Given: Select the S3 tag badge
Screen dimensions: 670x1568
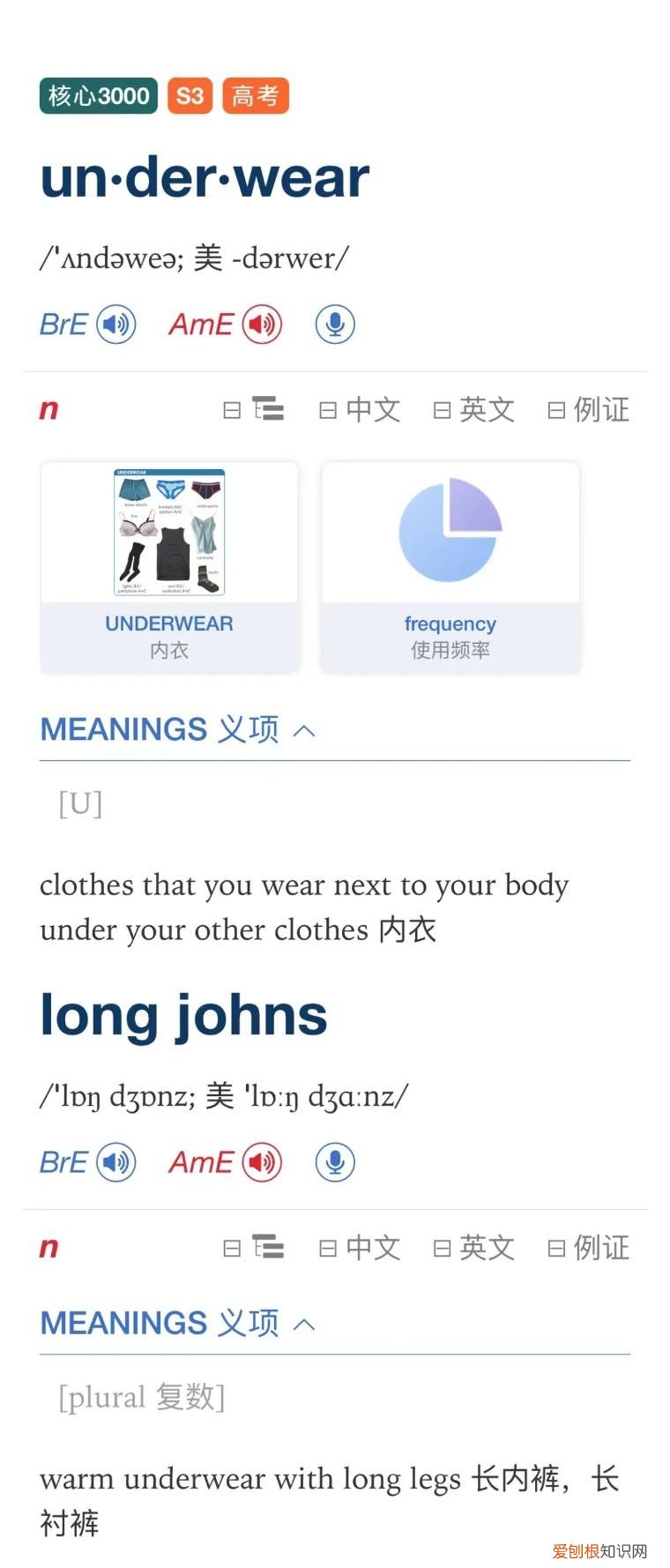Looking at the screenshot, I should click(x=190, y=95).
